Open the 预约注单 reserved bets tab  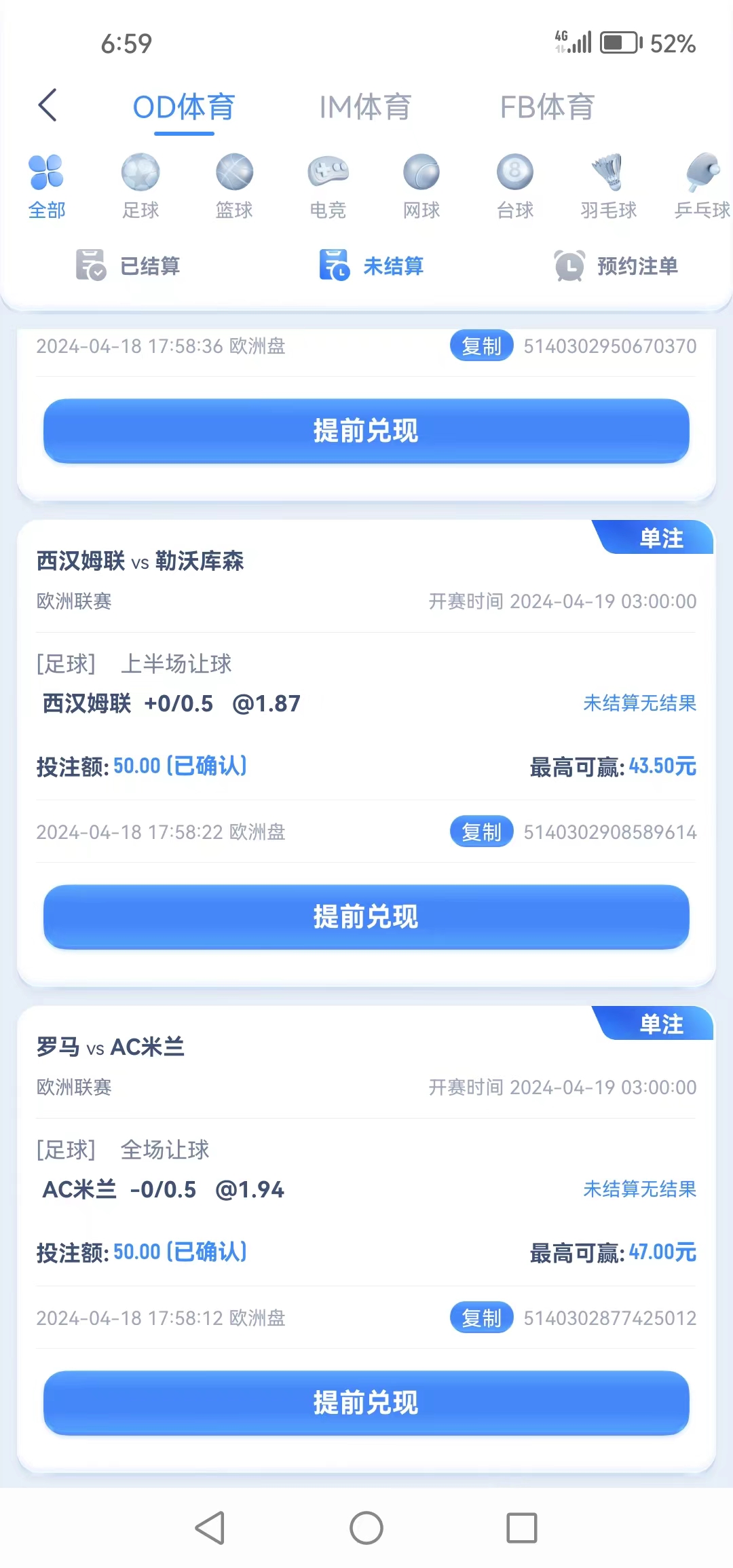click(616, 265)
